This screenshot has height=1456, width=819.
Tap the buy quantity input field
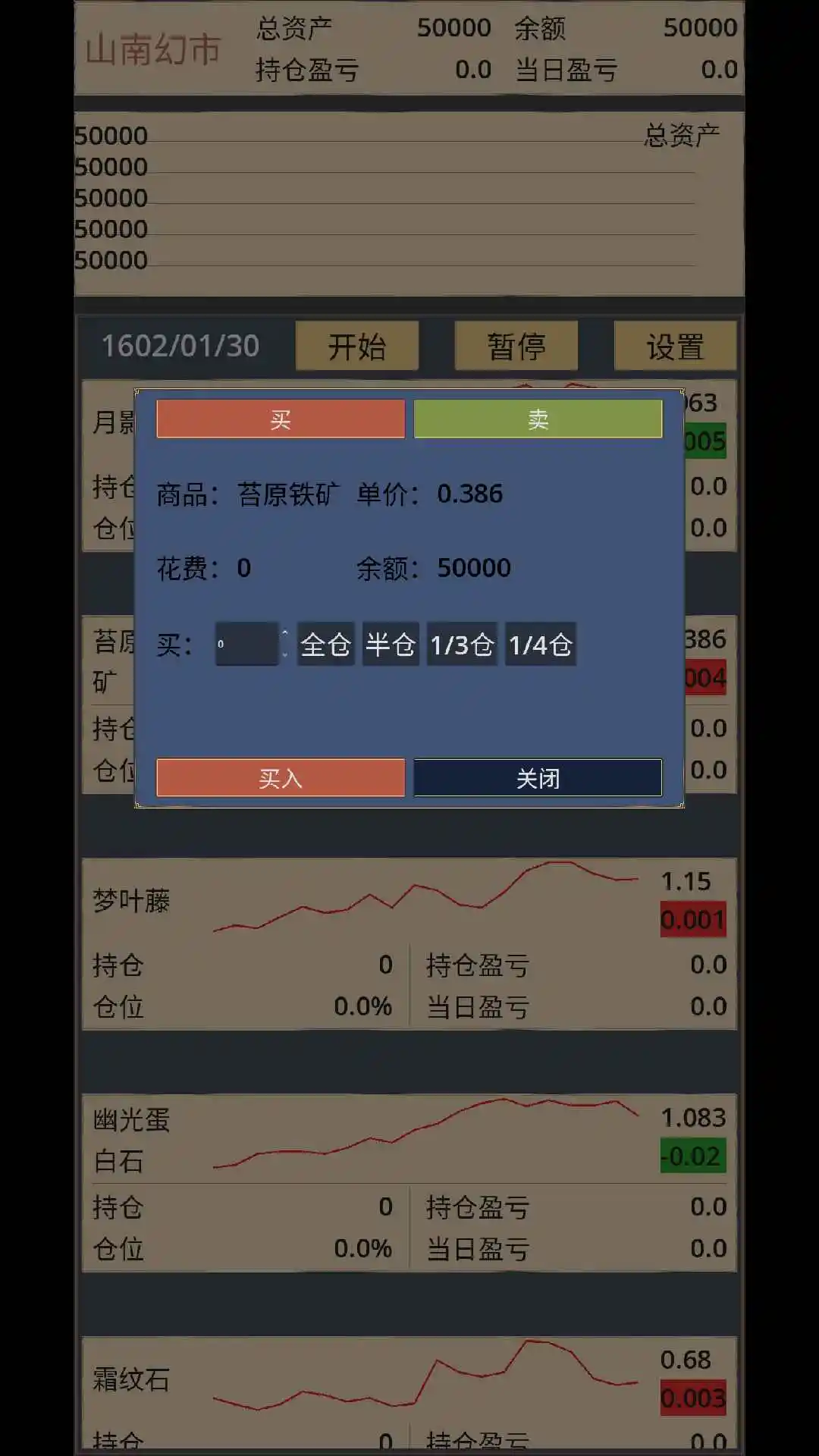point(246,644)
